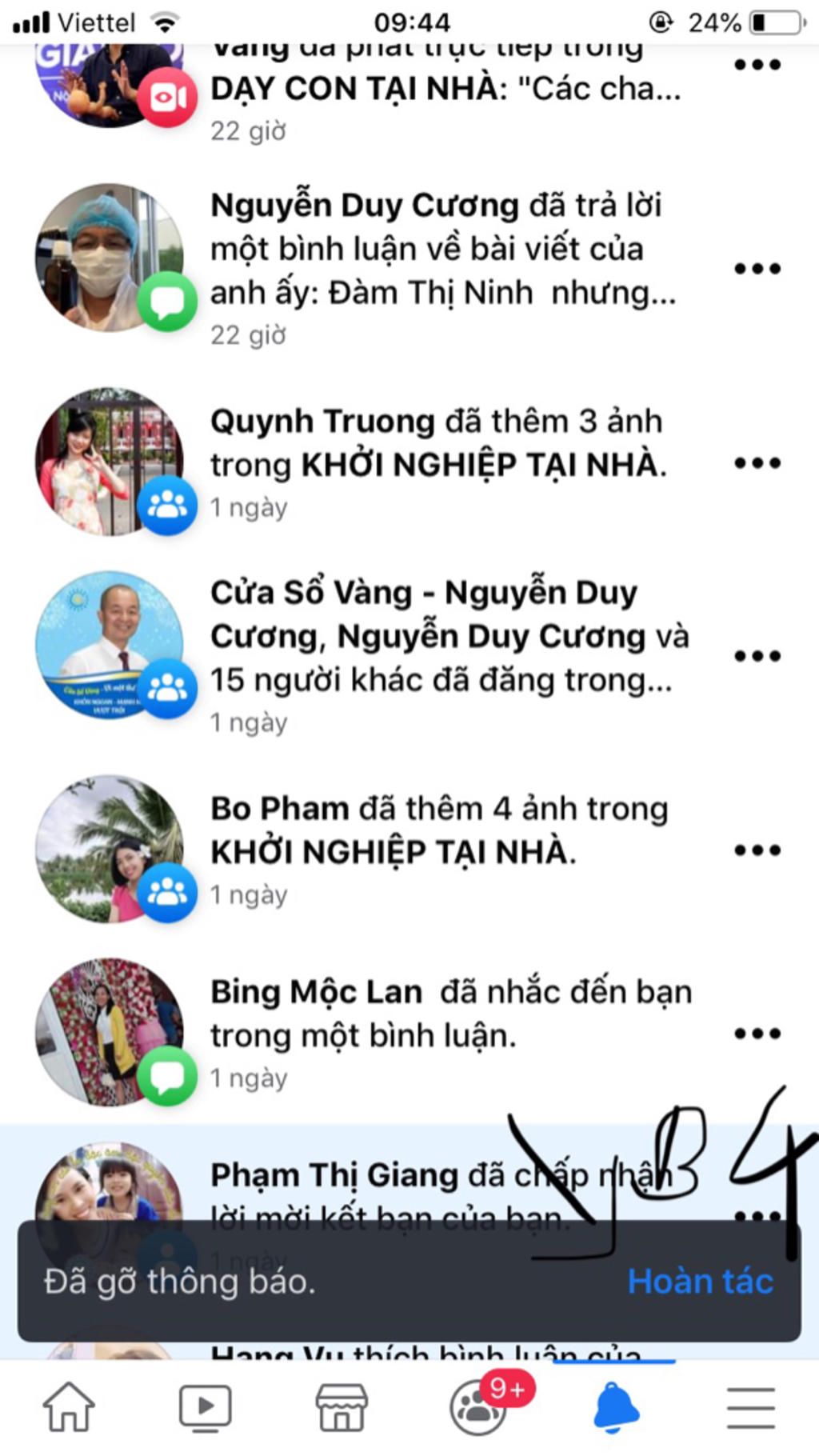Open the DẠY CON TẠI NHÀ live video notification
Viewport: 819px width, 1456px height.
tap(444, 89)
